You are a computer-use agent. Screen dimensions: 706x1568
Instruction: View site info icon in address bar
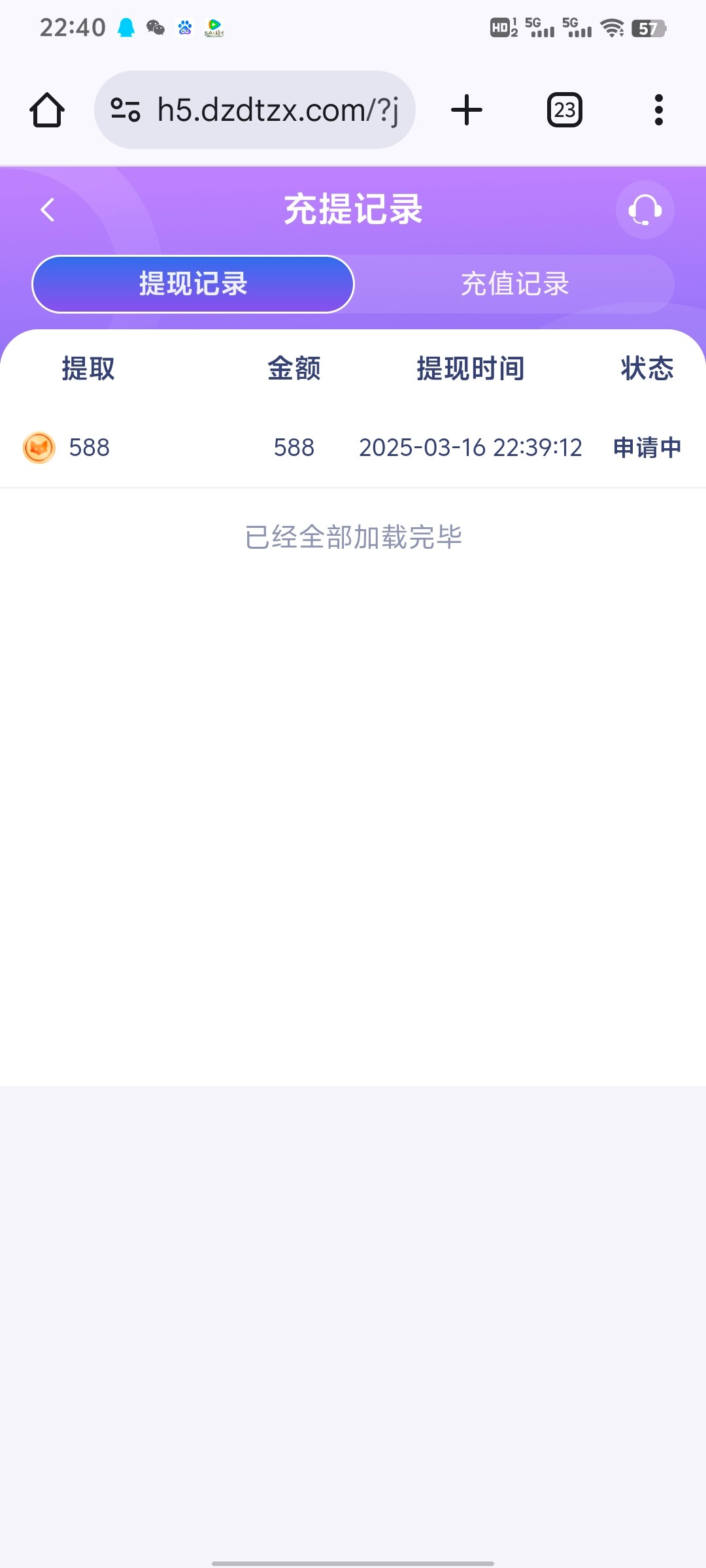coord(126,110)
